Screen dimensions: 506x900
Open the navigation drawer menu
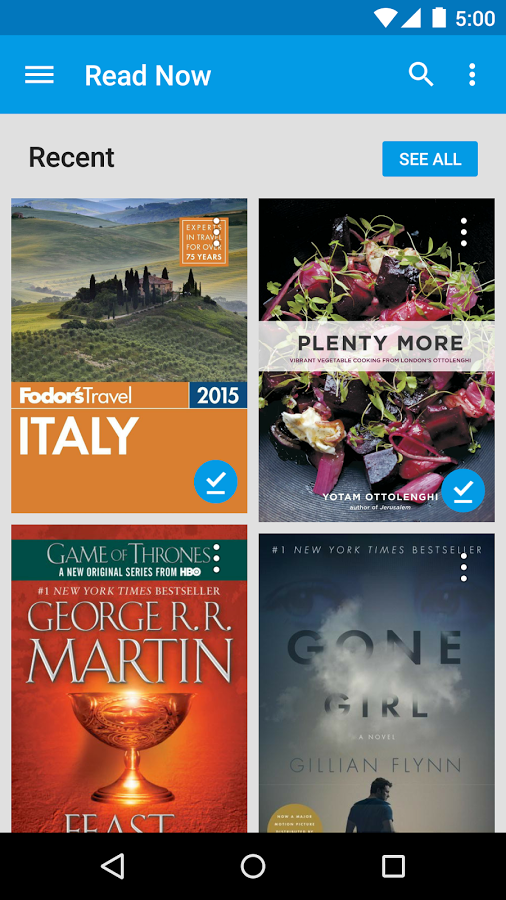(39, 75)
